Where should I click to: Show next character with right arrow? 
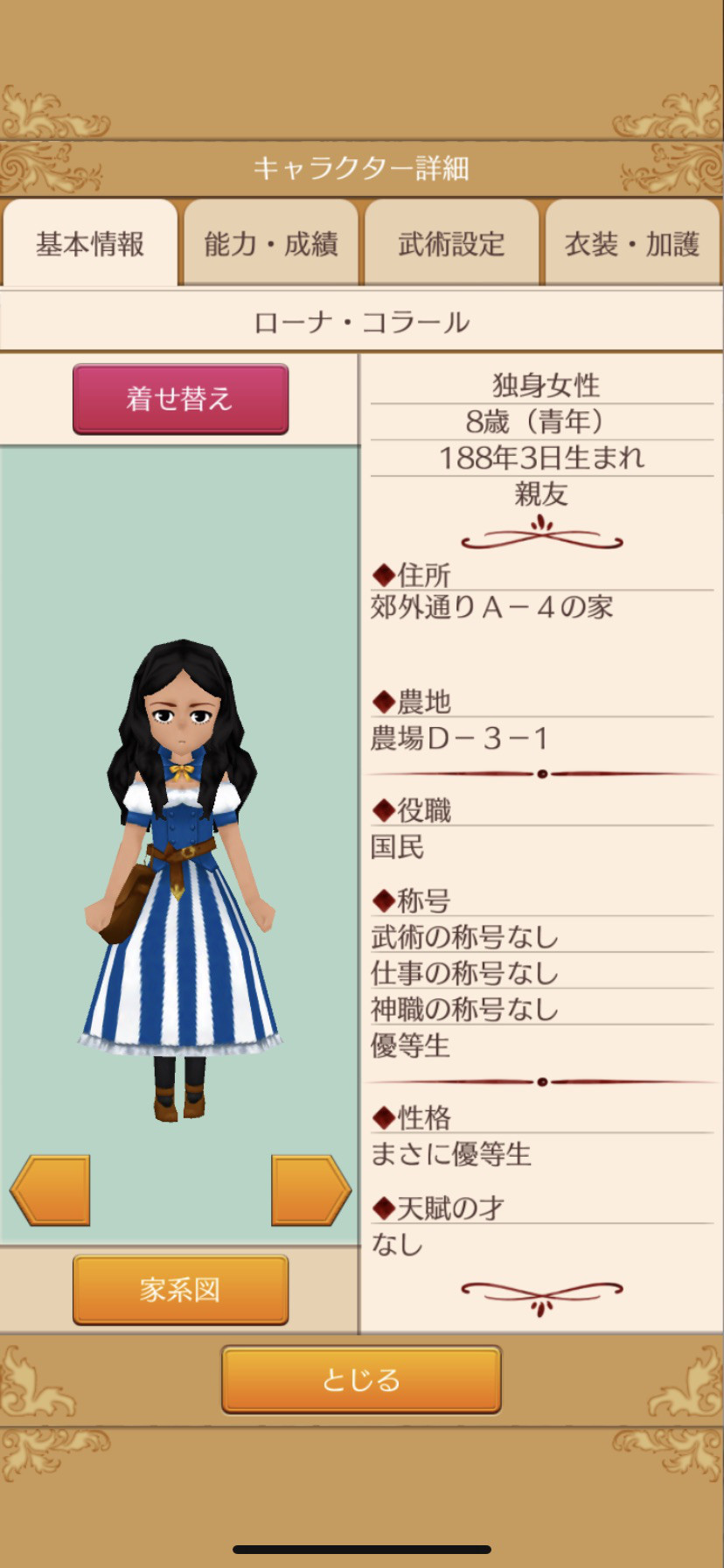click(310, 1189)
